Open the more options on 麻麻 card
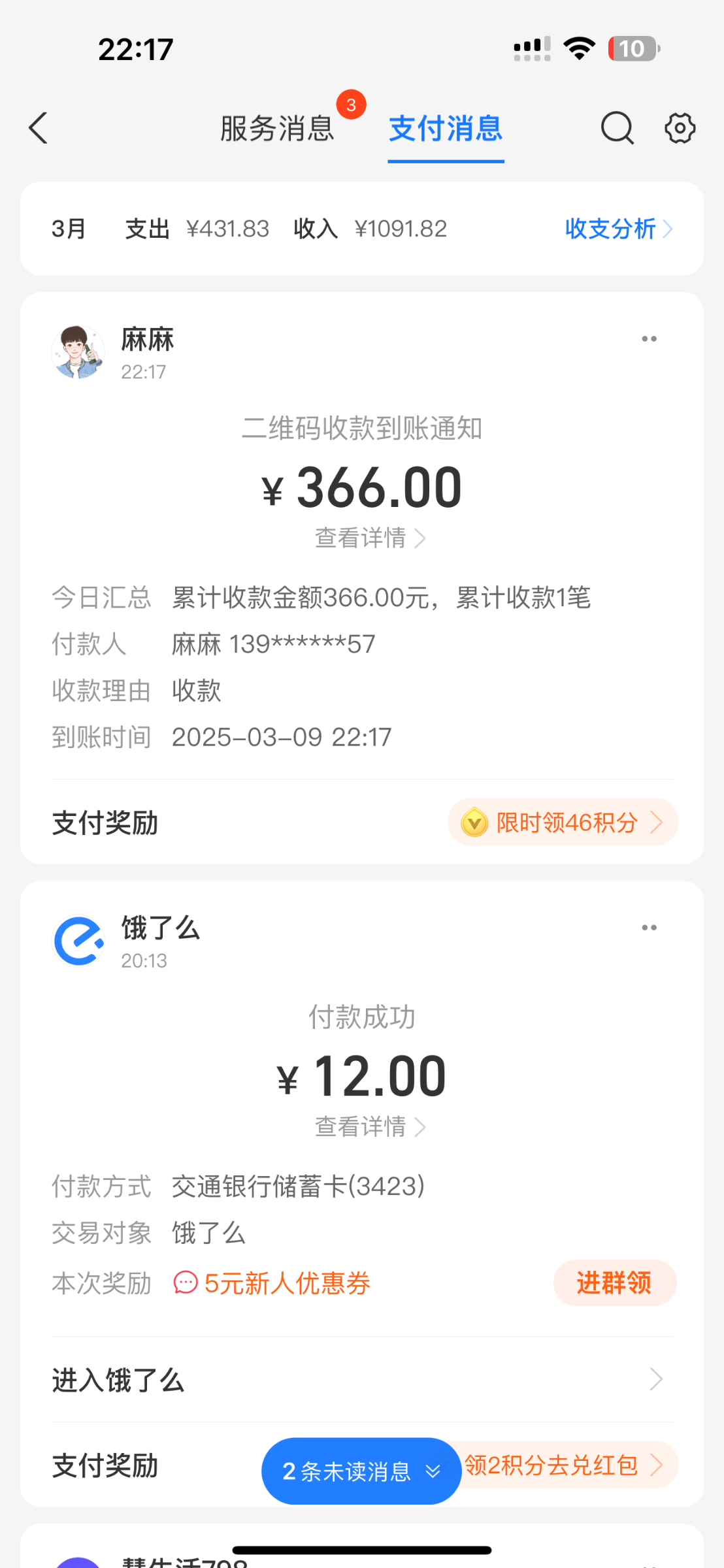Image resolution: width=724 pixels, height=1568 pixels. (649, 339)
